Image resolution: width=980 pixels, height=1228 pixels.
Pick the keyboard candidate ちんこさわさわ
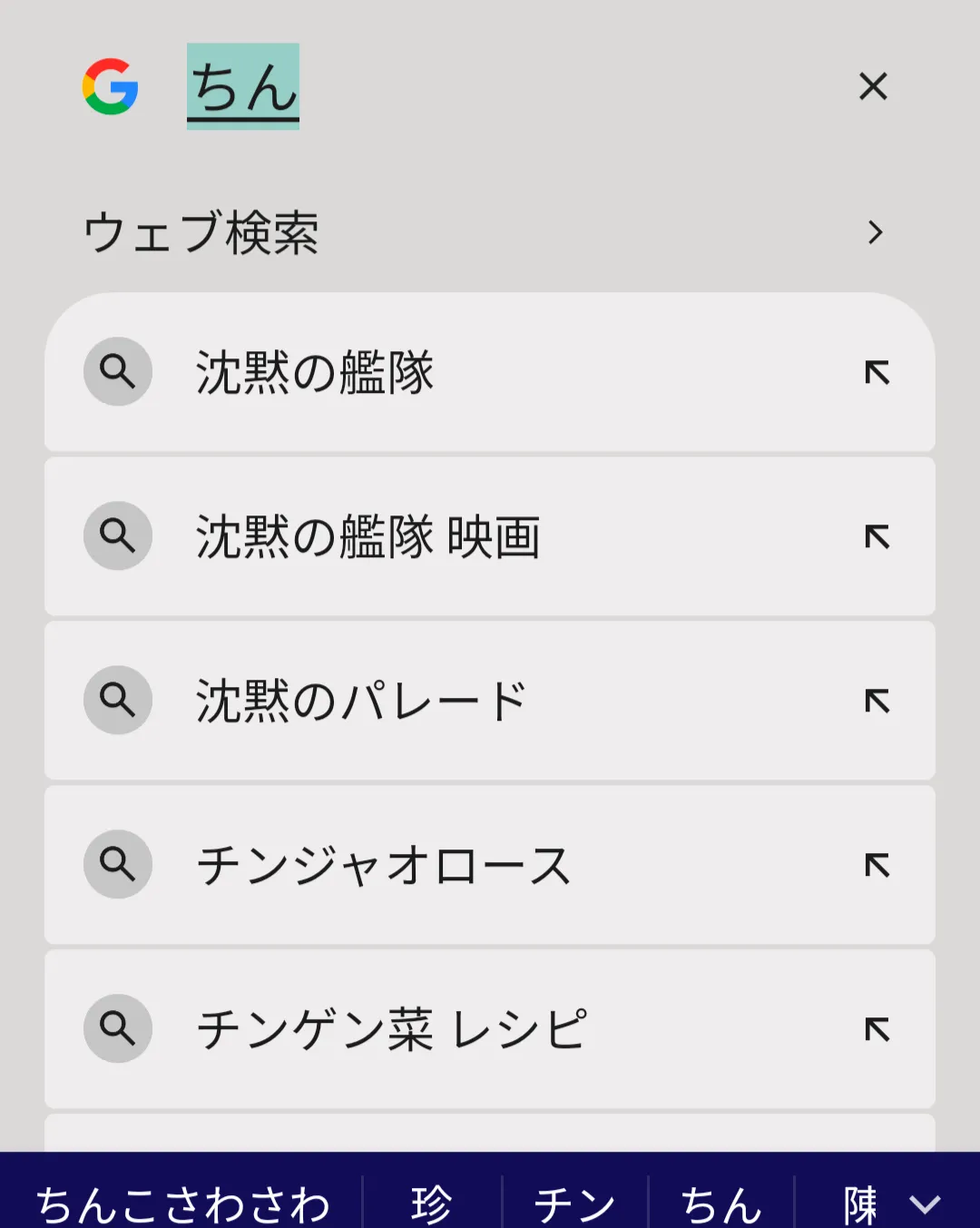183,1203
